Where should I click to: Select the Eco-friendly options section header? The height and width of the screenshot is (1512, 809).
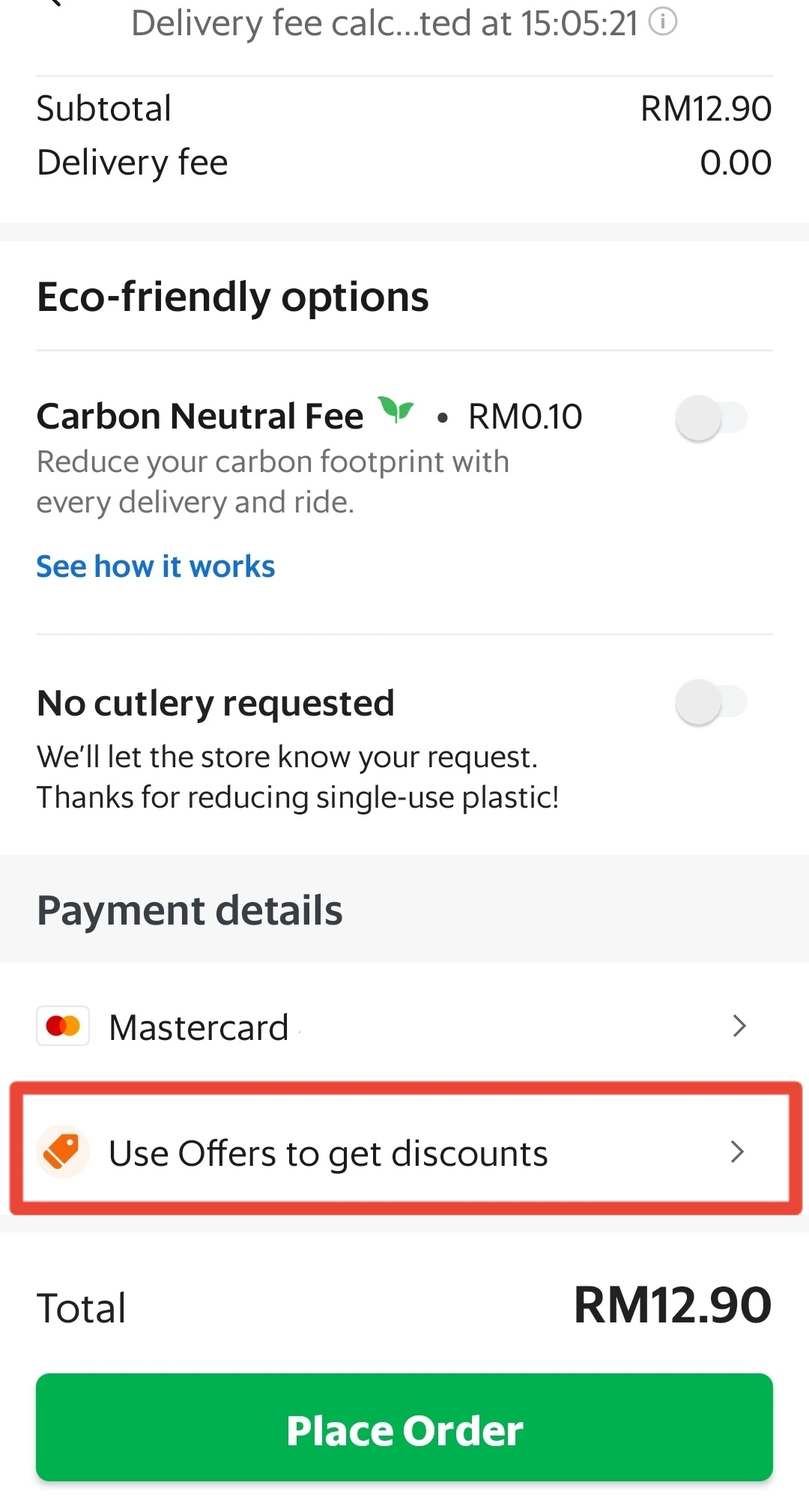[232, 296]
